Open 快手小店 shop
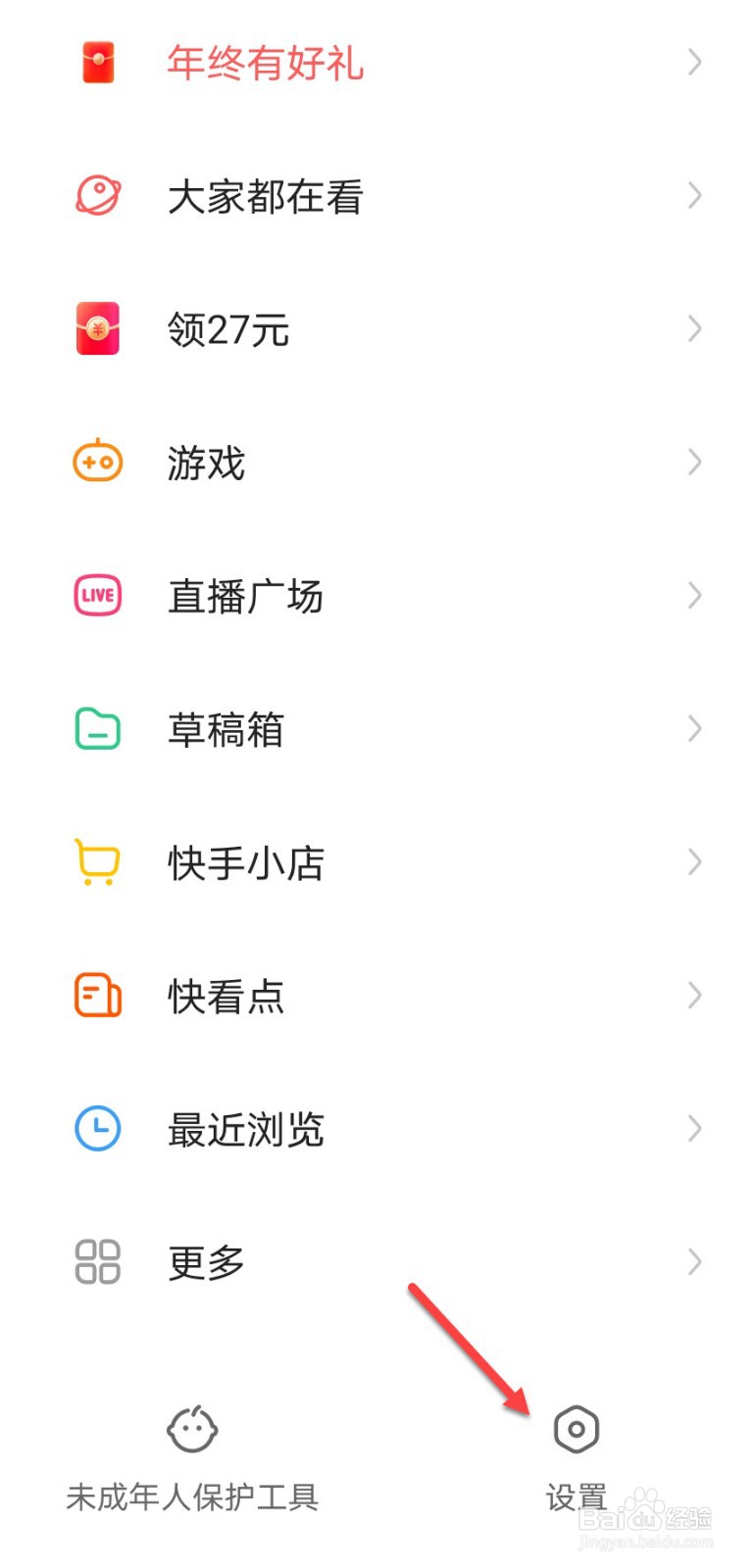The width and height of the screenshot is (754, 1568). pyautogui.click(x=377, y=862)
